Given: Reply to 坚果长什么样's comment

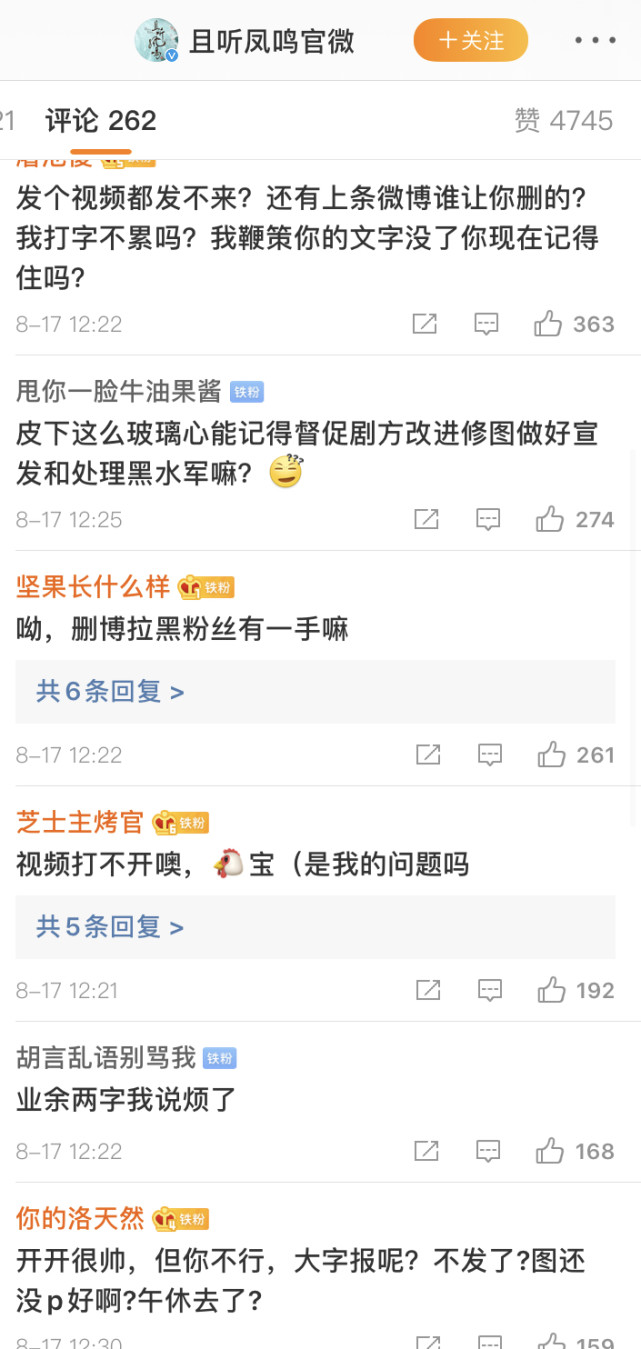Looking at the screenshot, I should [x=489, y=755].
